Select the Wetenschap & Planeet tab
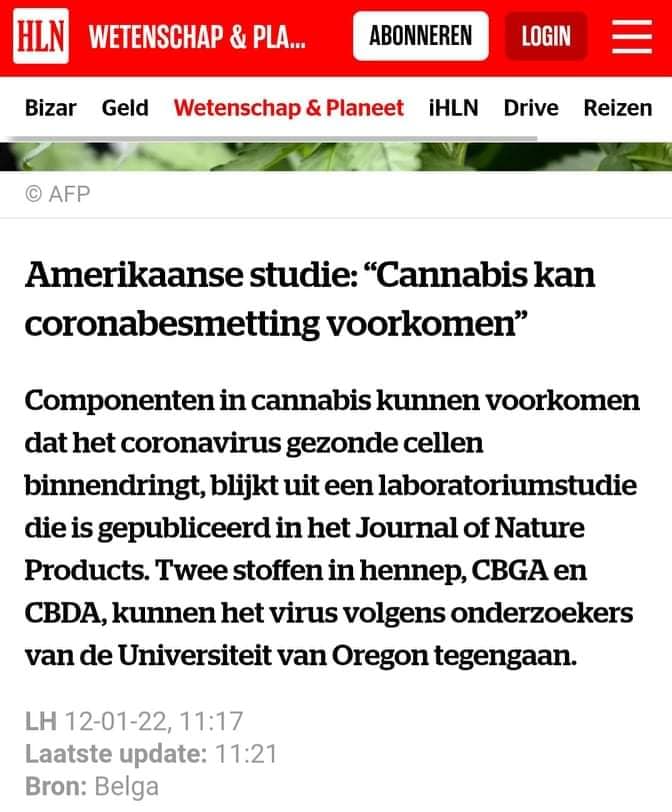The height and width of the screenshot is (812, 672). click(x=288, y=108)
